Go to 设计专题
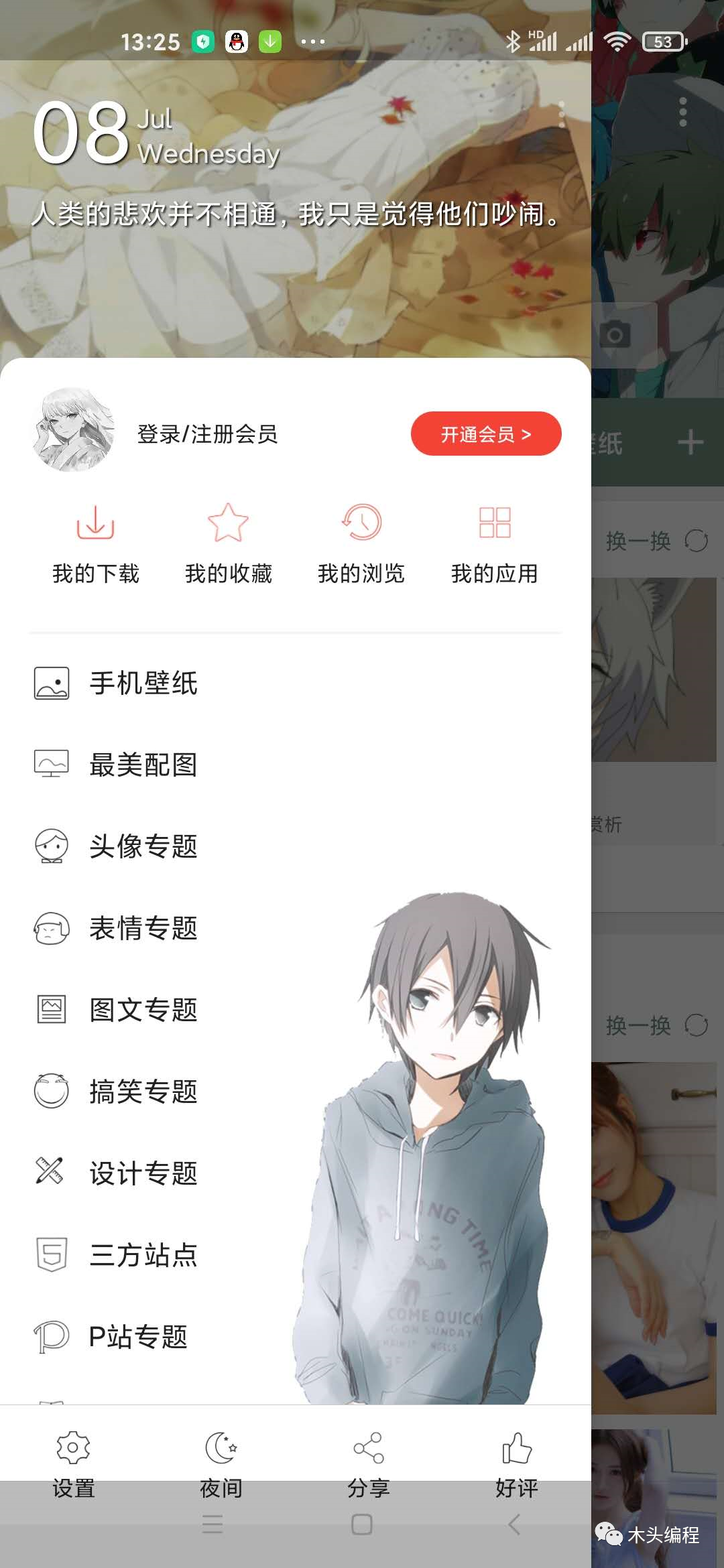Image resolution: width=724 pixels, height=1568 pixels. 143,1173
